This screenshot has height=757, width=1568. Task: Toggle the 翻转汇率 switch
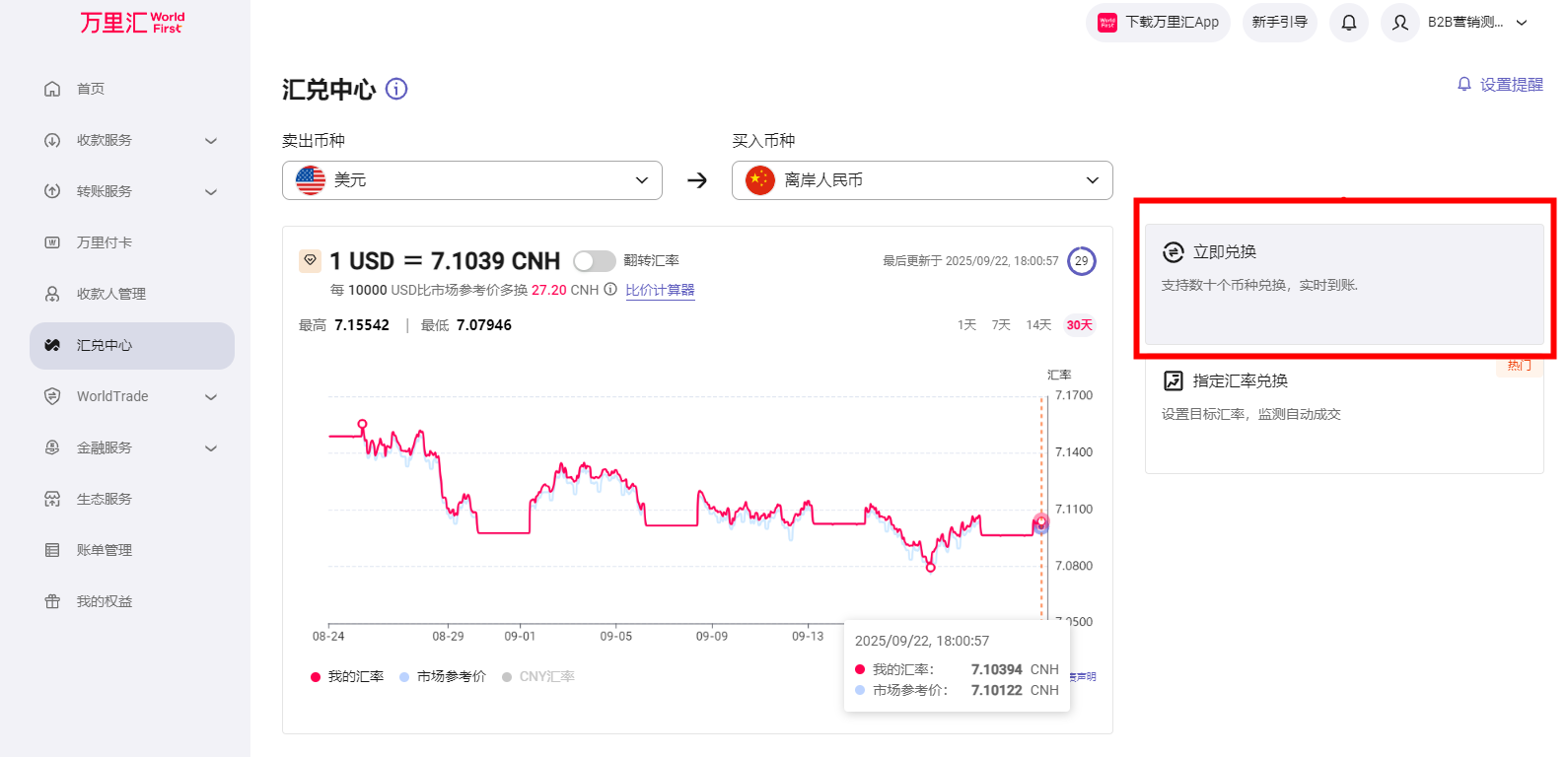[595, 260]
